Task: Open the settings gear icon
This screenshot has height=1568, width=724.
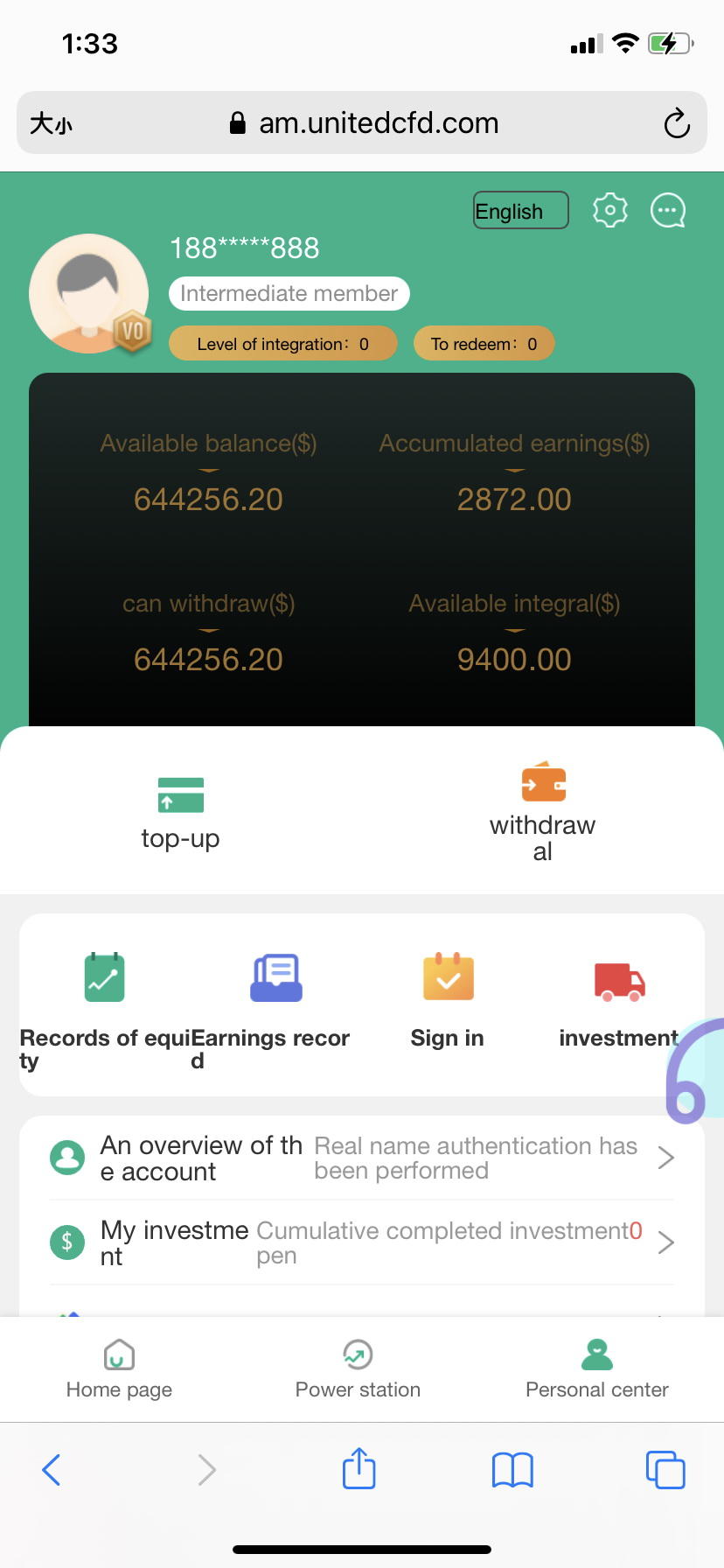Action: click(x=609, y=210)
